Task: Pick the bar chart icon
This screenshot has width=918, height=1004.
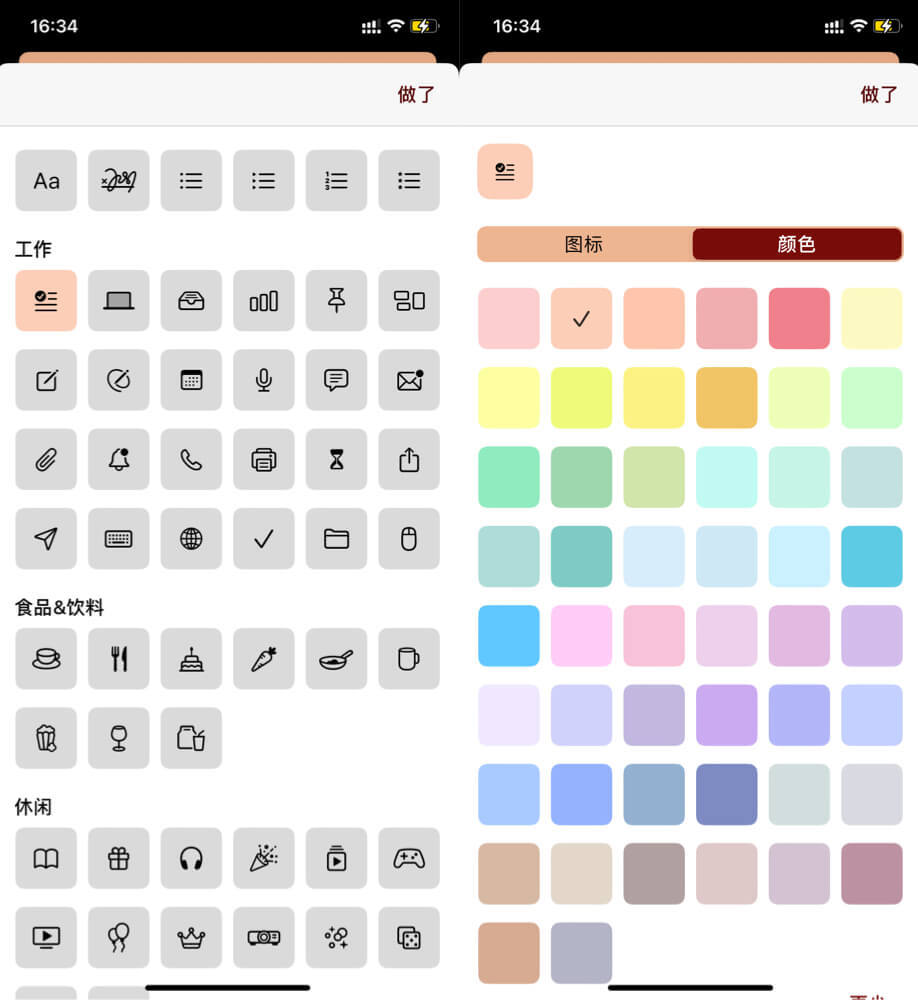Action: pos(264,301)
